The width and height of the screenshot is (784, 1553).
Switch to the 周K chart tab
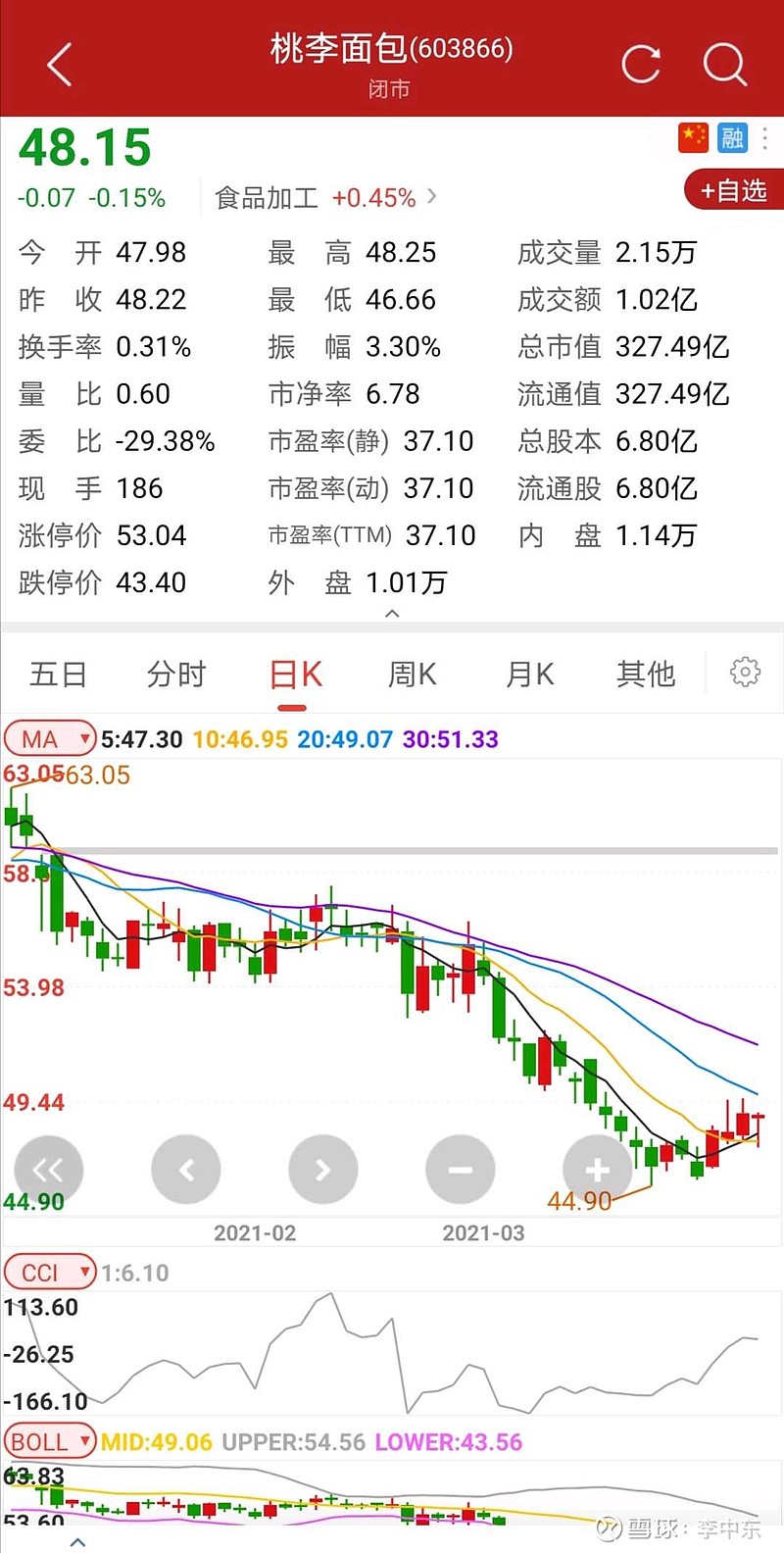413,675
